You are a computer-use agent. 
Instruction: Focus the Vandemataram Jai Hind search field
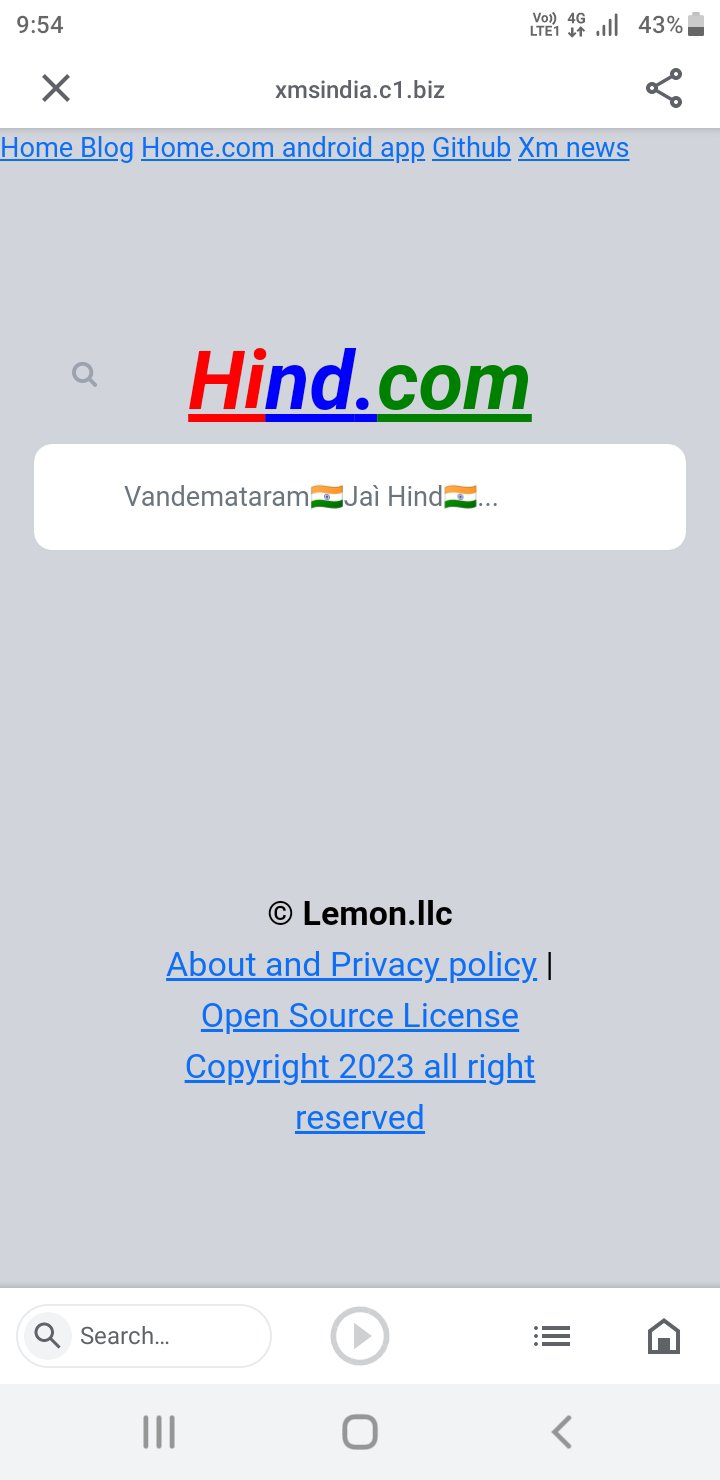click(360, 497)
